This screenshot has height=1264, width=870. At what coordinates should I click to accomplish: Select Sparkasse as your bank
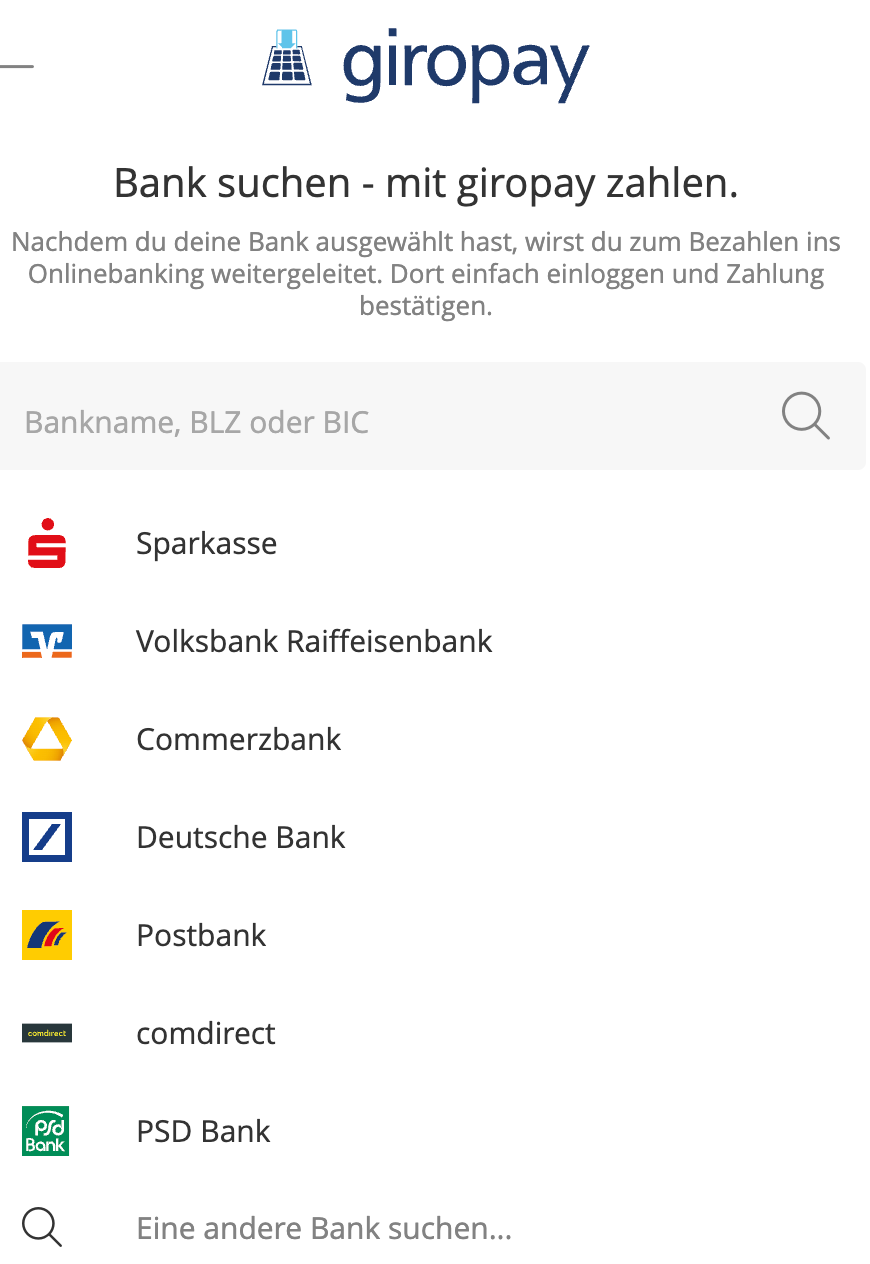[x=206, y=543]
